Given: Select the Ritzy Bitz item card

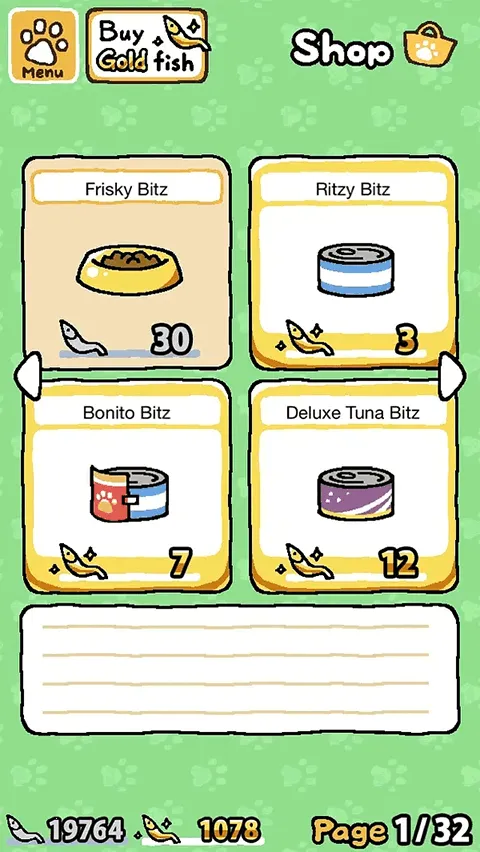Looking at the screenshot, I should click(353, 263).
